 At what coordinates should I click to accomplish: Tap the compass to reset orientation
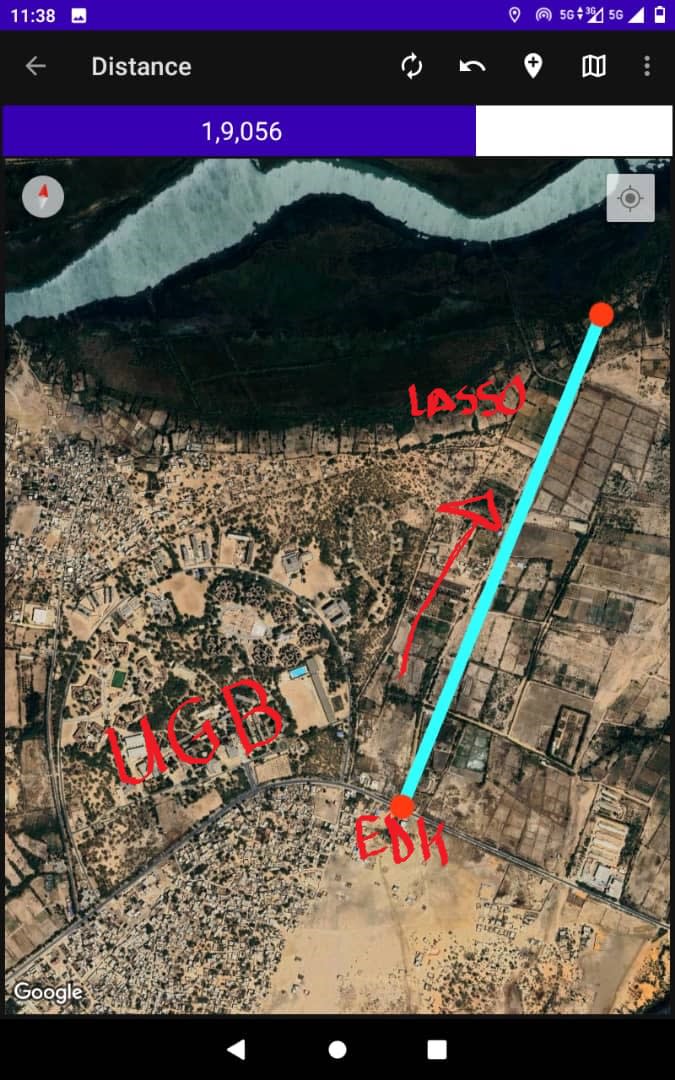(x=43, y=197)
